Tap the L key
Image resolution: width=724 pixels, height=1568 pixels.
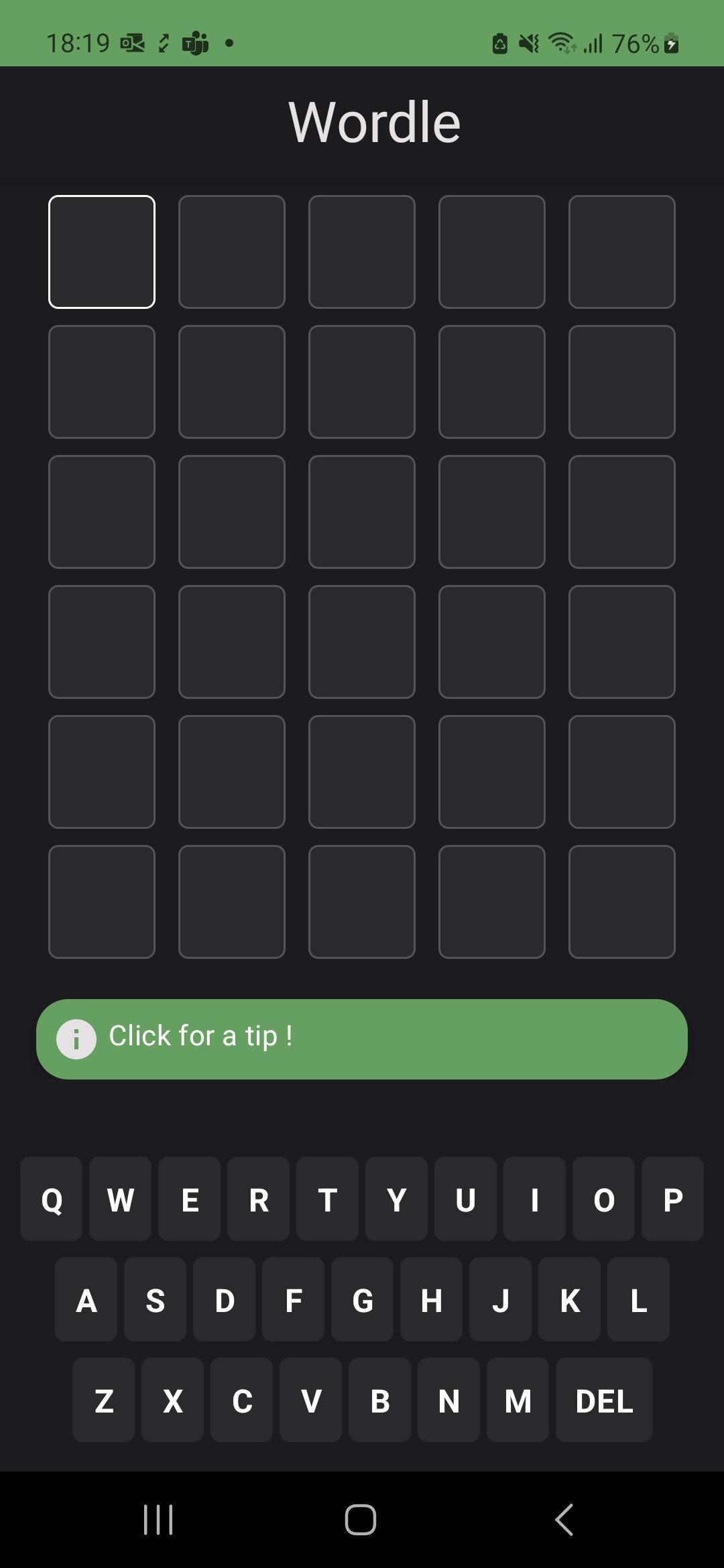[x=638, y=1300]
